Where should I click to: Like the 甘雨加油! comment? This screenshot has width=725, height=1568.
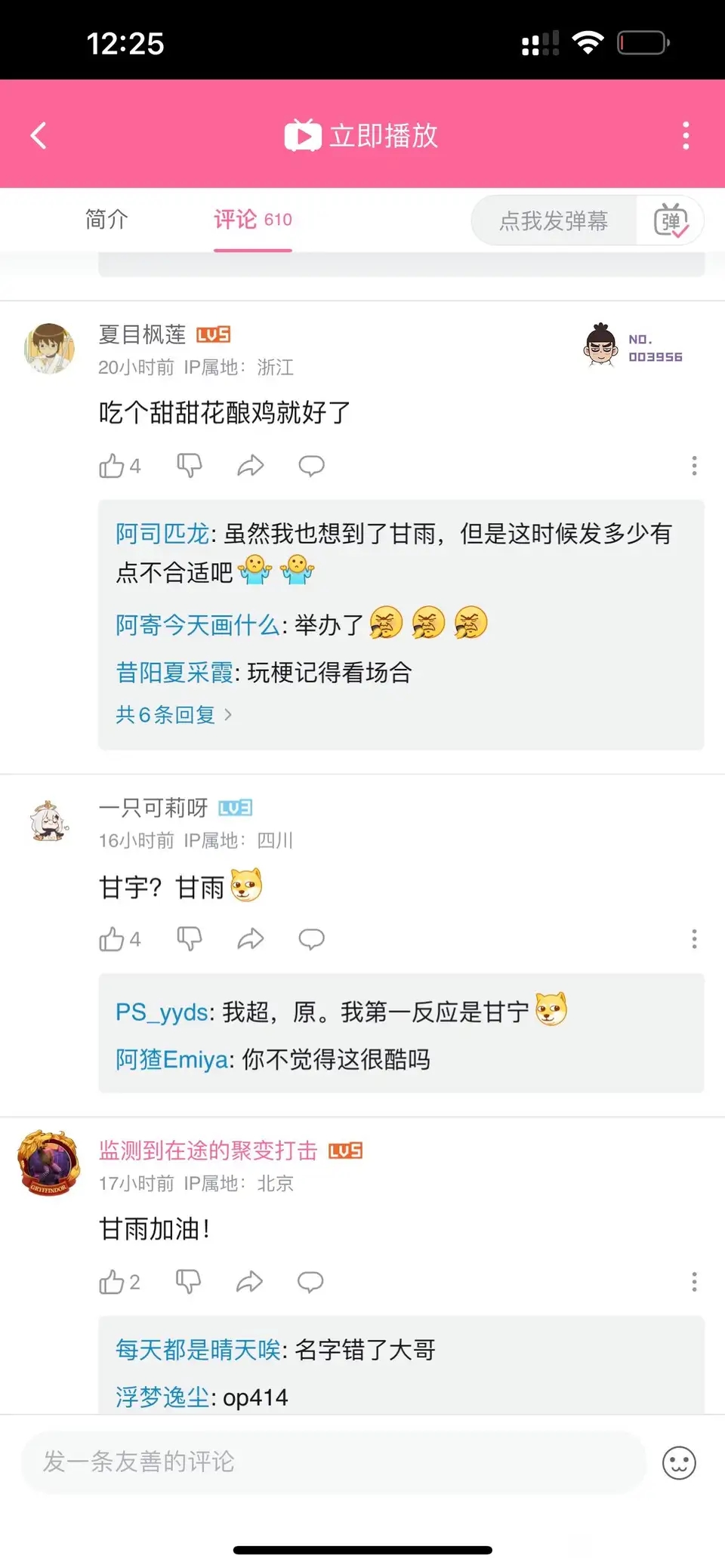pyautogui.click(x=112, y=1282)
